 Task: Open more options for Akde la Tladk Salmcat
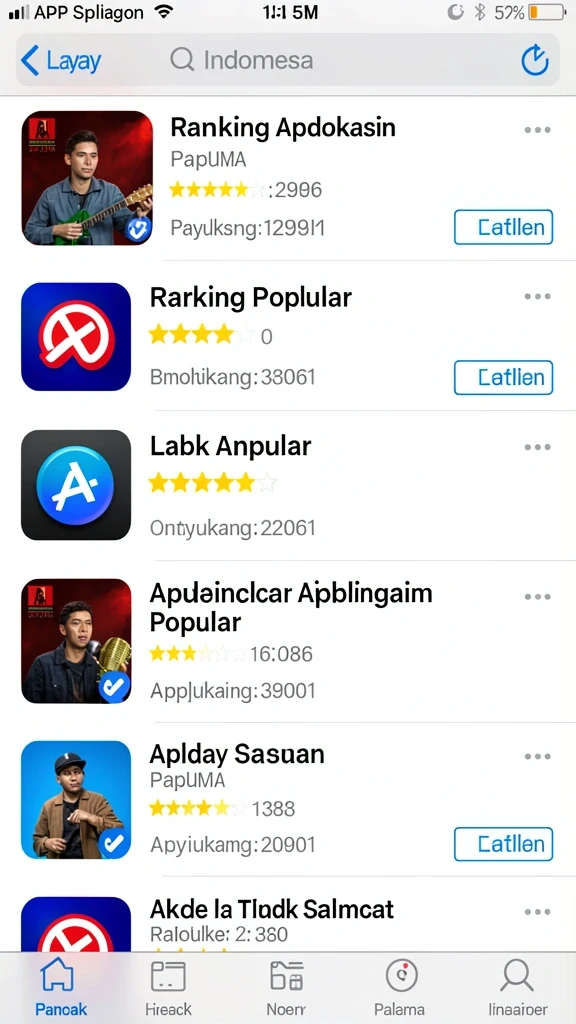point(537,912)
